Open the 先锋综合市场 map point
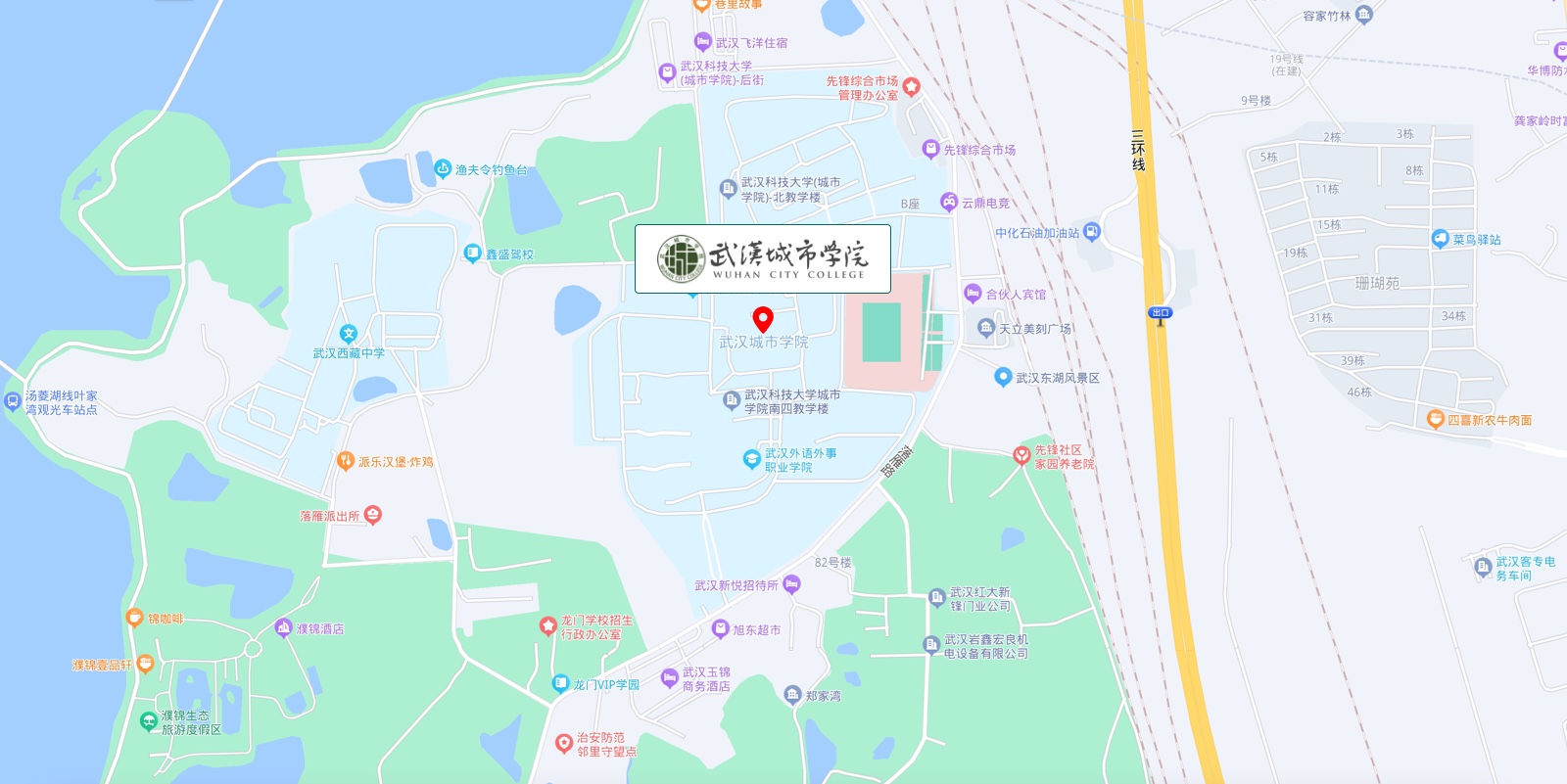Viewport: 1567px width, 784px height. click(x=931, y=149)
